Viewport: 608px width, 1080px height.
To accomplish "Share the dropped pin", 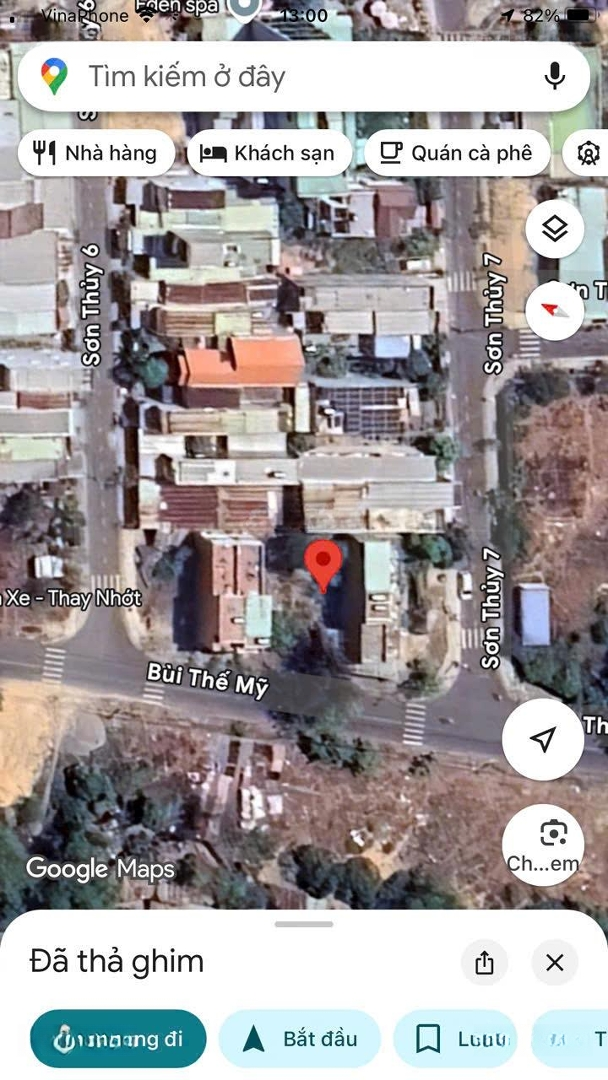I will coord(485,962).
